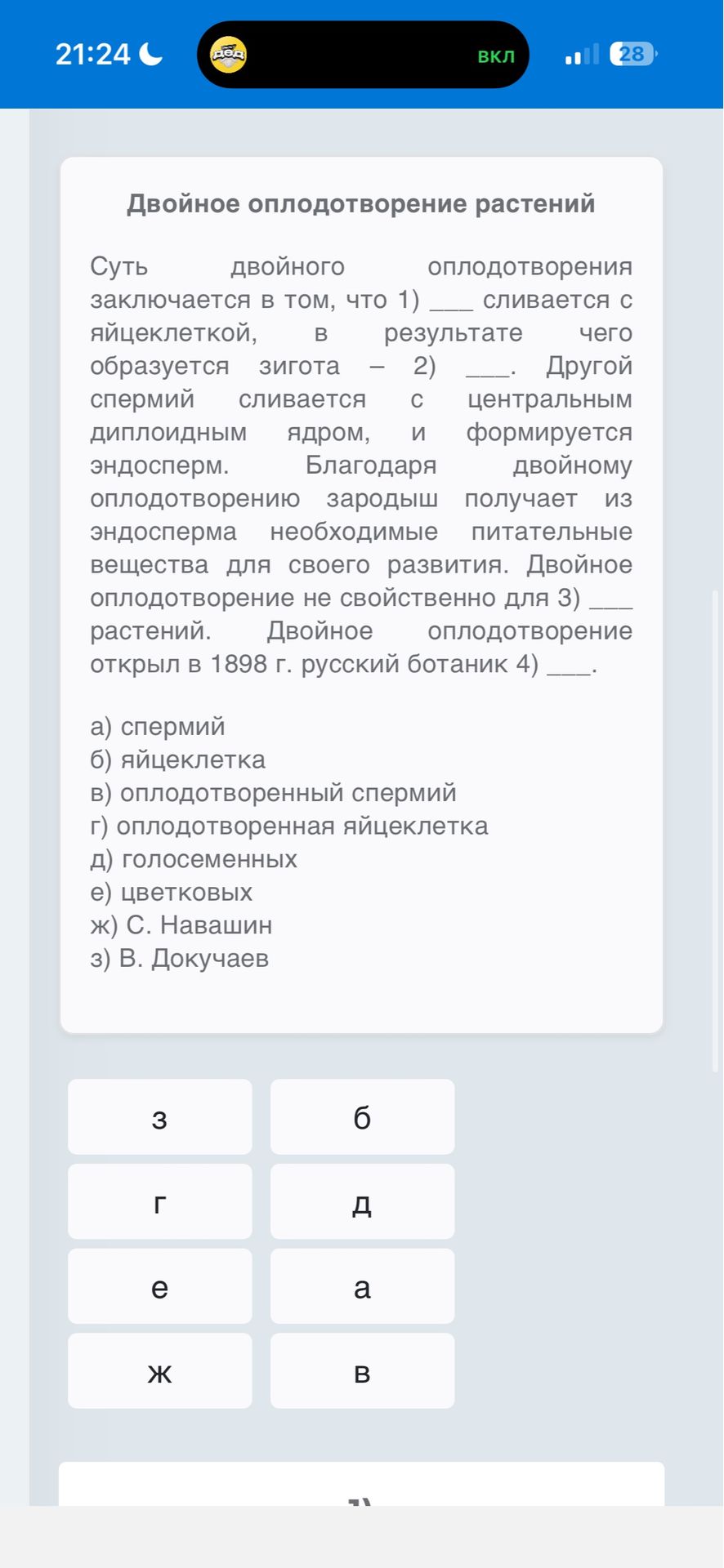The height and width of the screenshot is (1568, 724).
Task: Pick the answer tile «д»
Action: [x=362, y=1201]
